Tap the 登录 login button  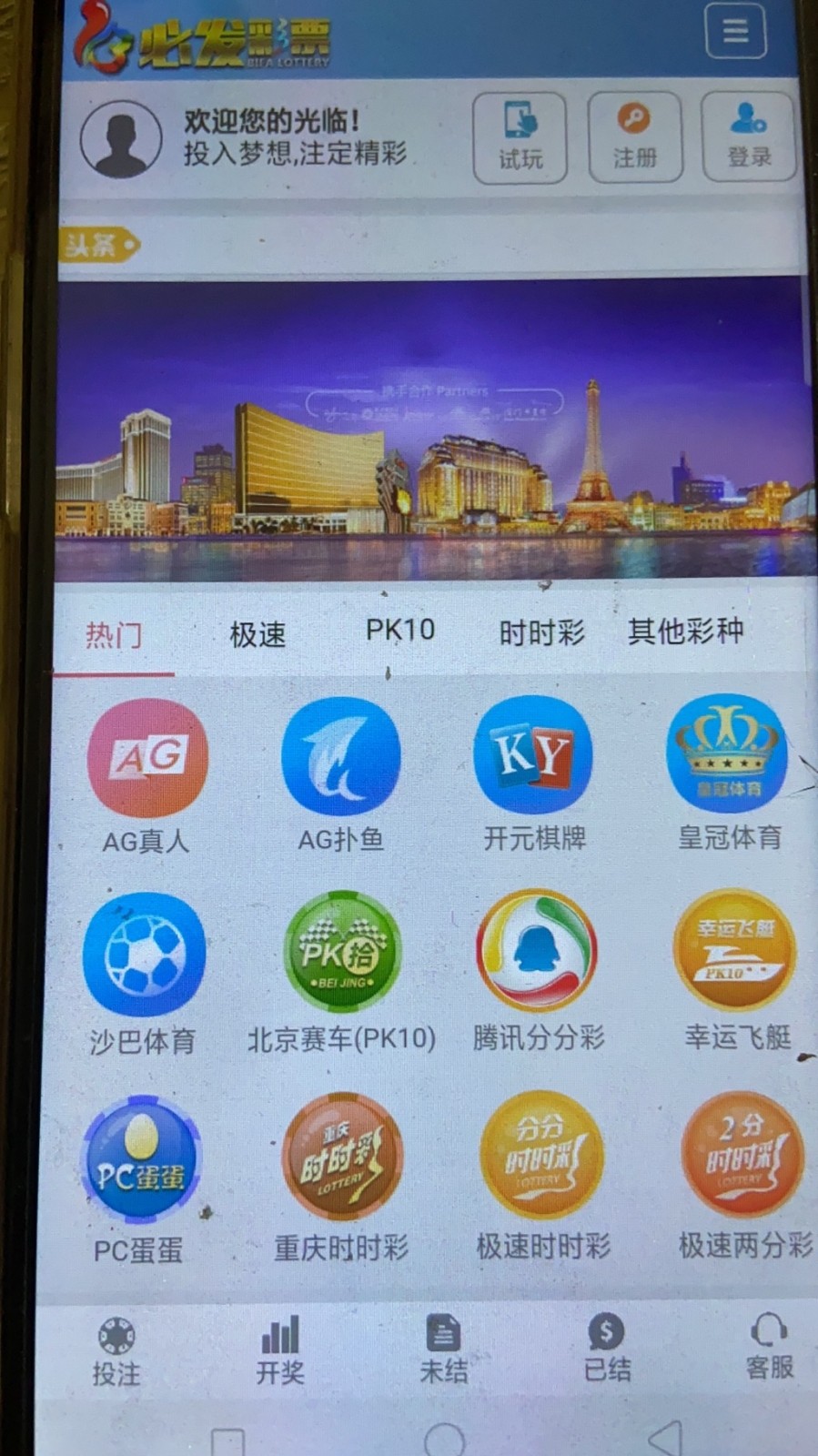click(749, 136)
